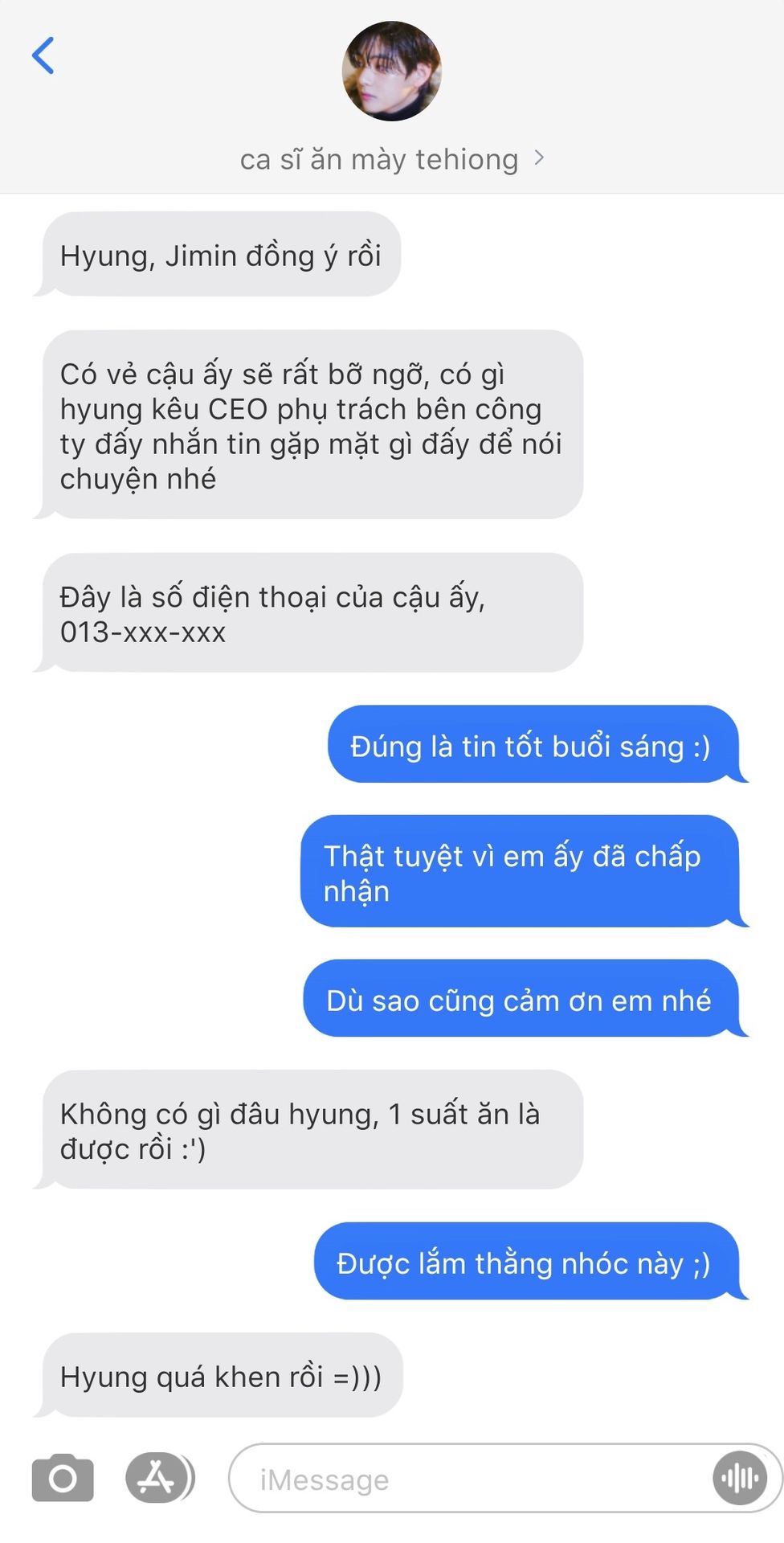Go back to the messages list
This screenshot has height=1543, width=784.
click(x=43, y=55)
